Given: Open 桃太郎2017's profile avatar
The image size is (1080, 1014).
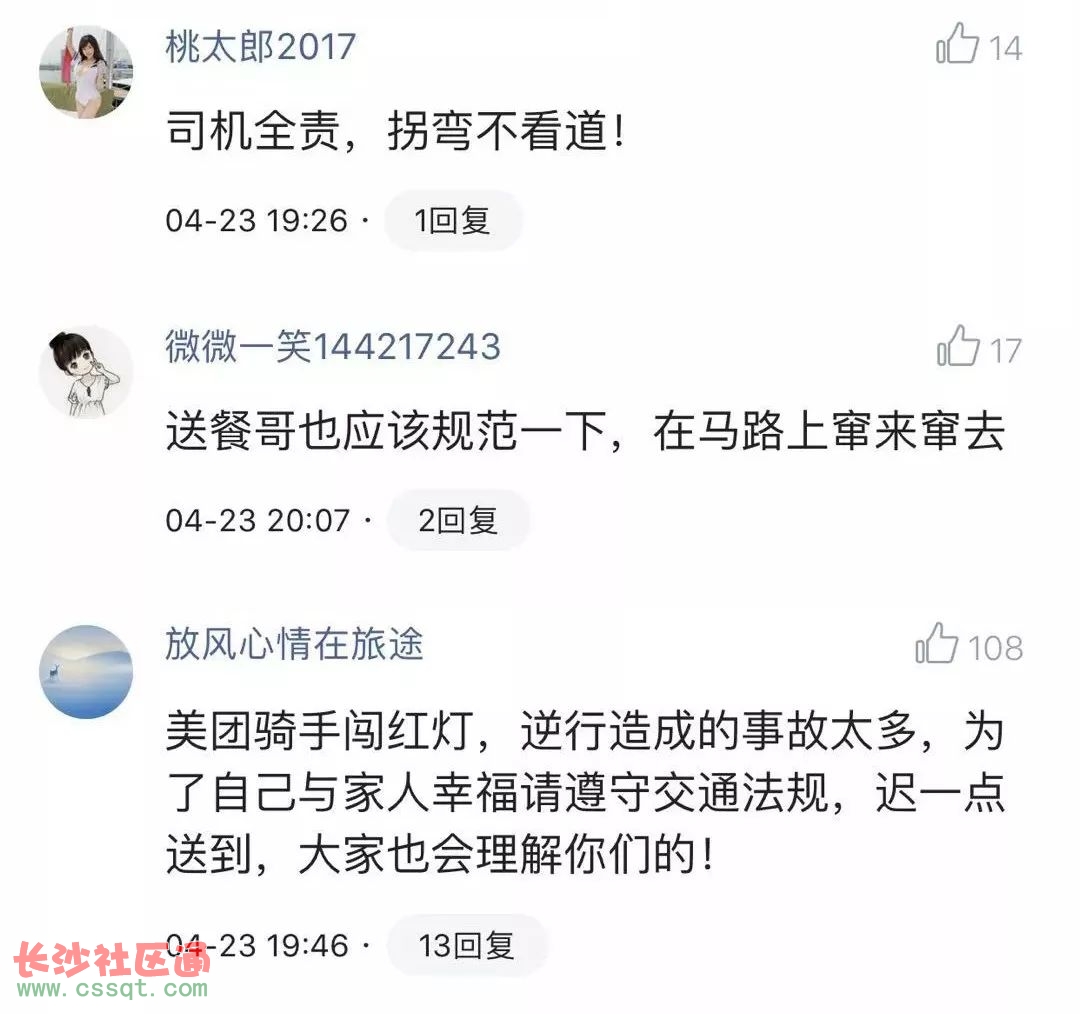Looking at the screenshot, I should [86, 72].
